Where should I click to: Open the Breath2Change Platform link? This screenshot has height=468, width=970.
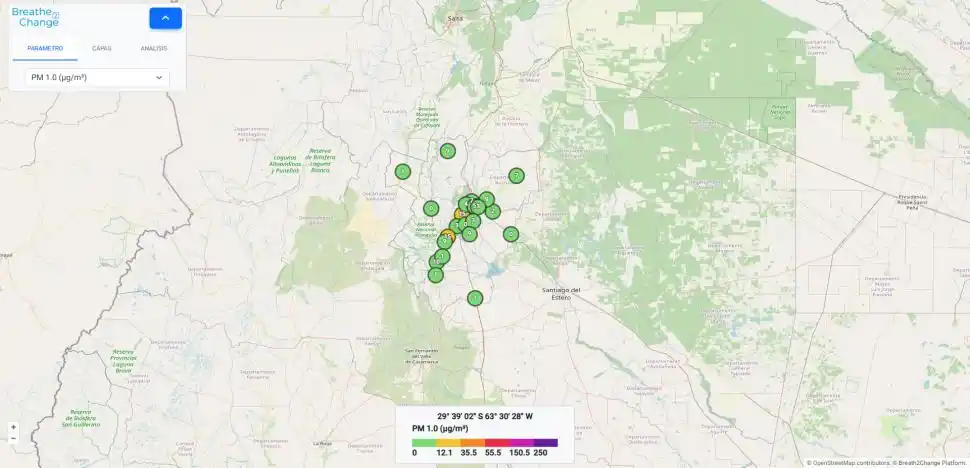[x=932, y=463]
